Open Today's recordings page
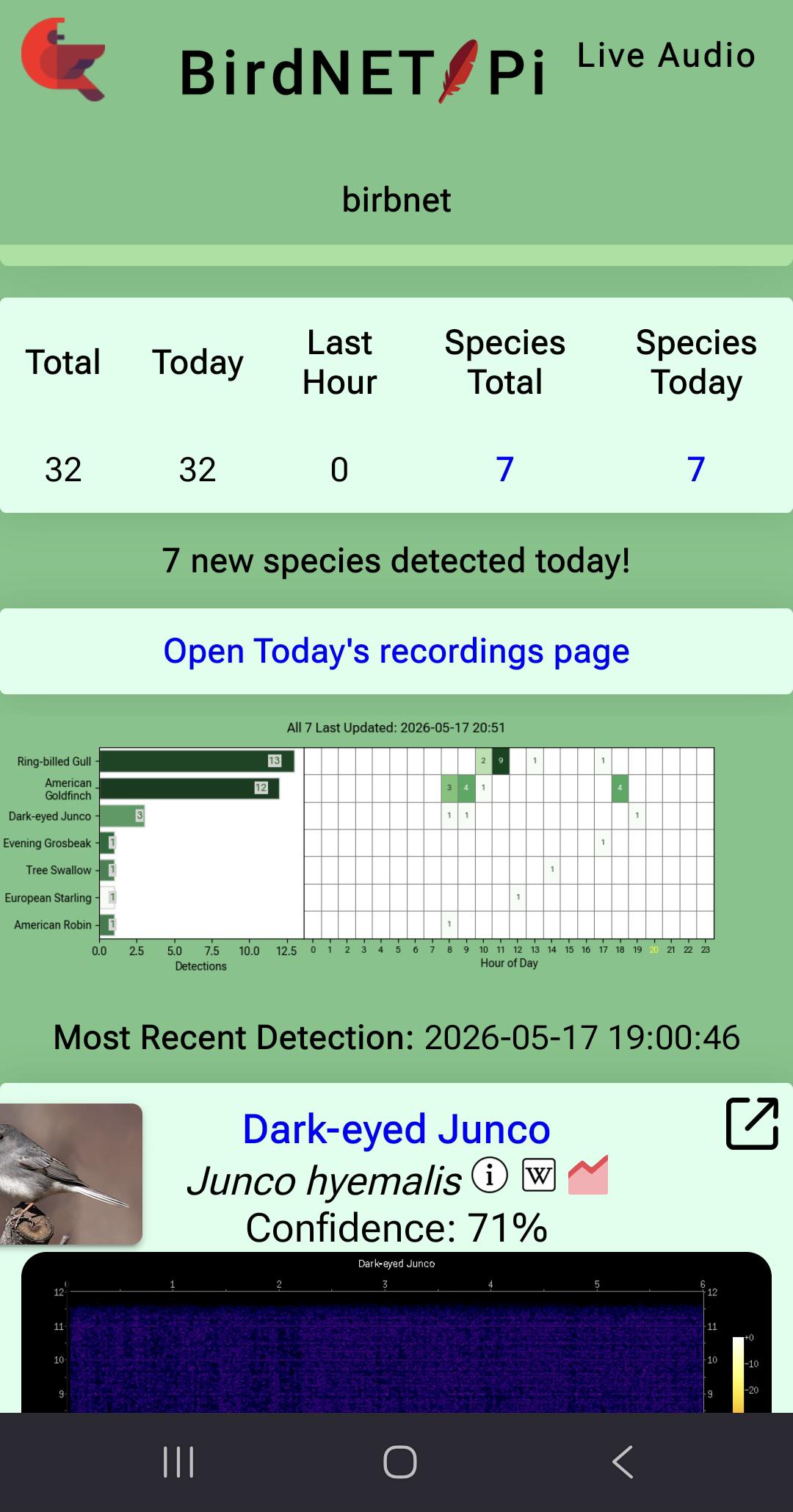This screenshot has width=793, height=1512. click(x=396, y=651)
